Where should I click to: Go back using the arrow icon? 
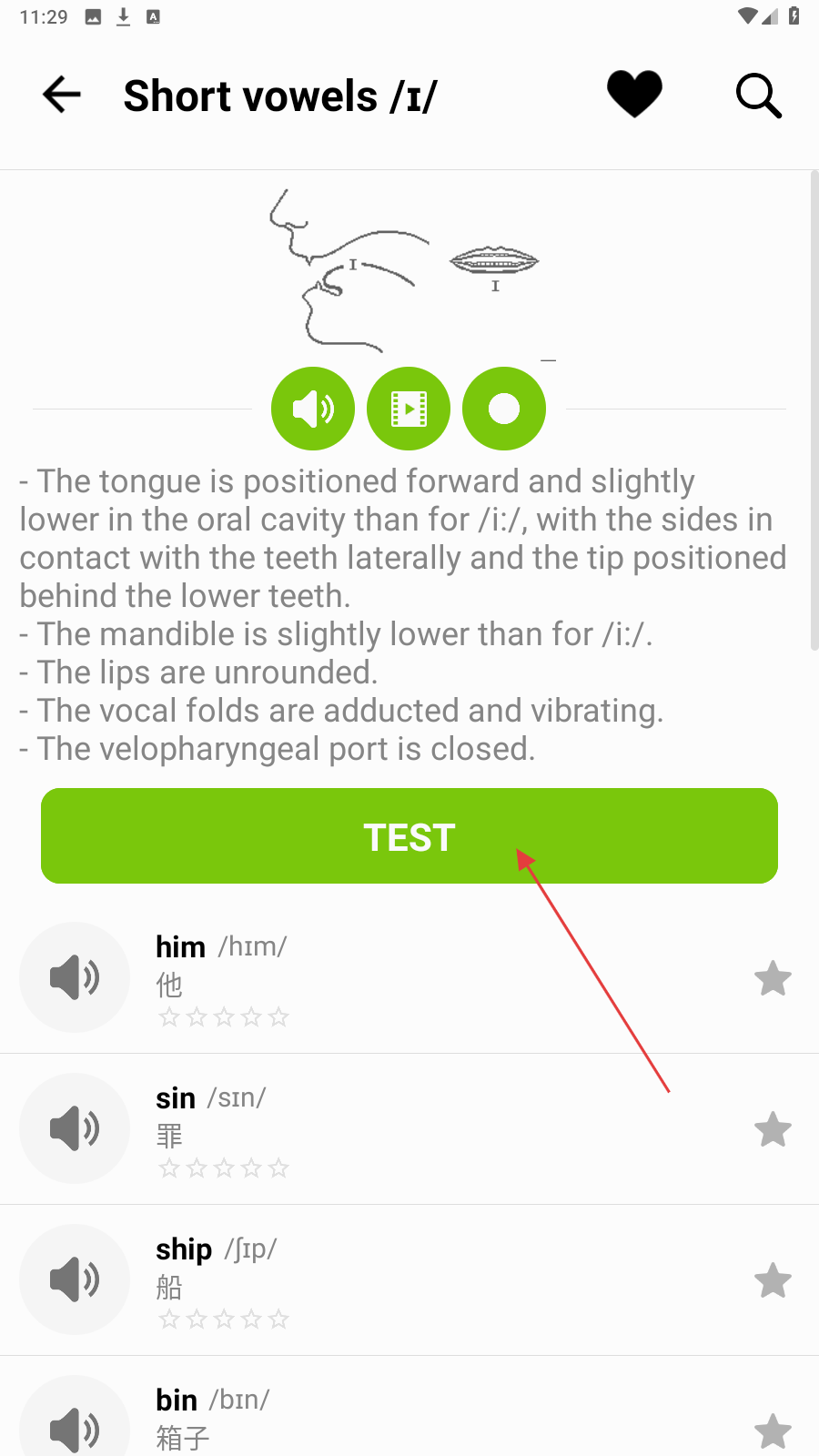[62, 95]
